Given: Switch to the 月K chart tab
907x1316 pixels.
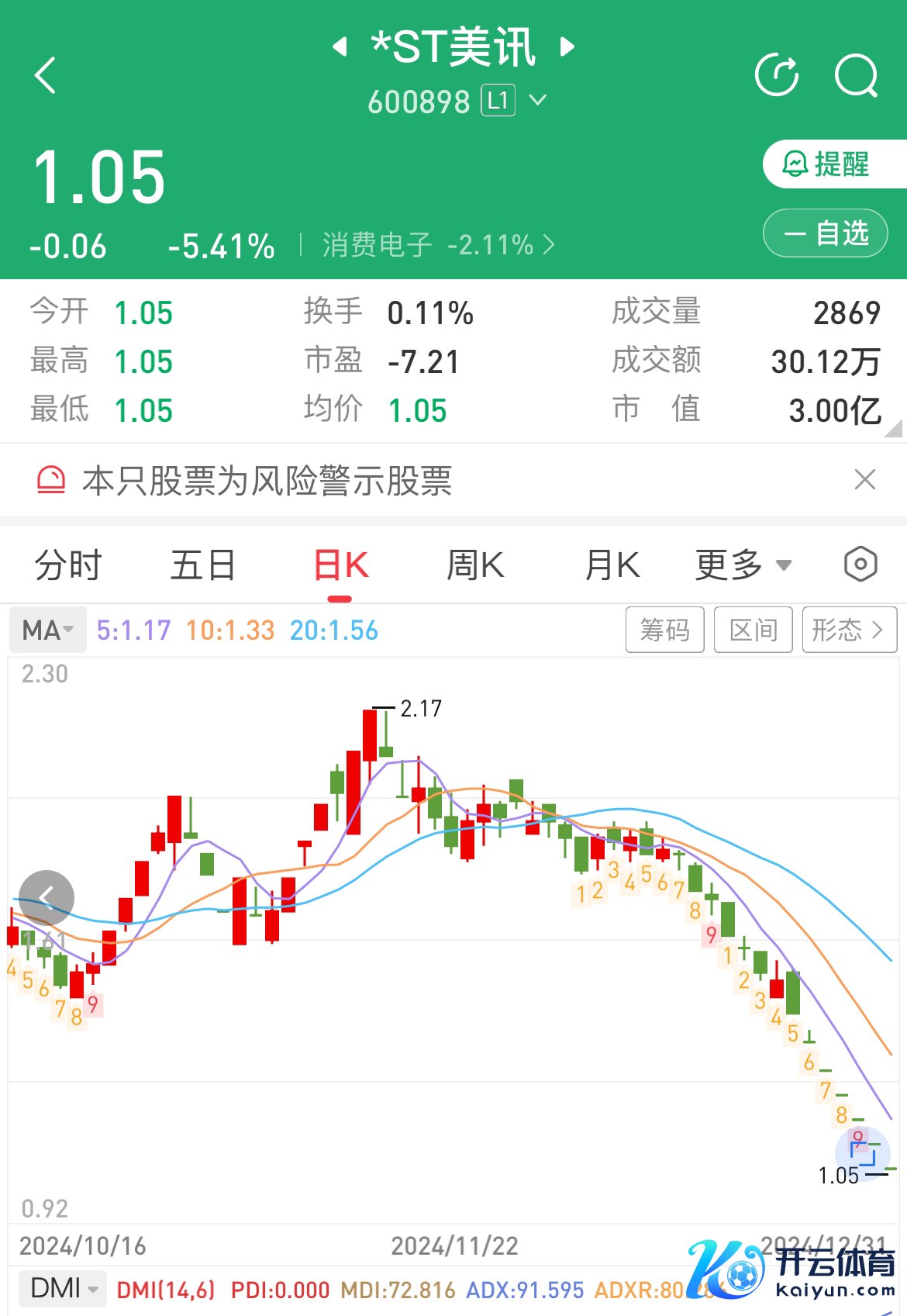Looking at the screenshot, I should click(612, 565).
